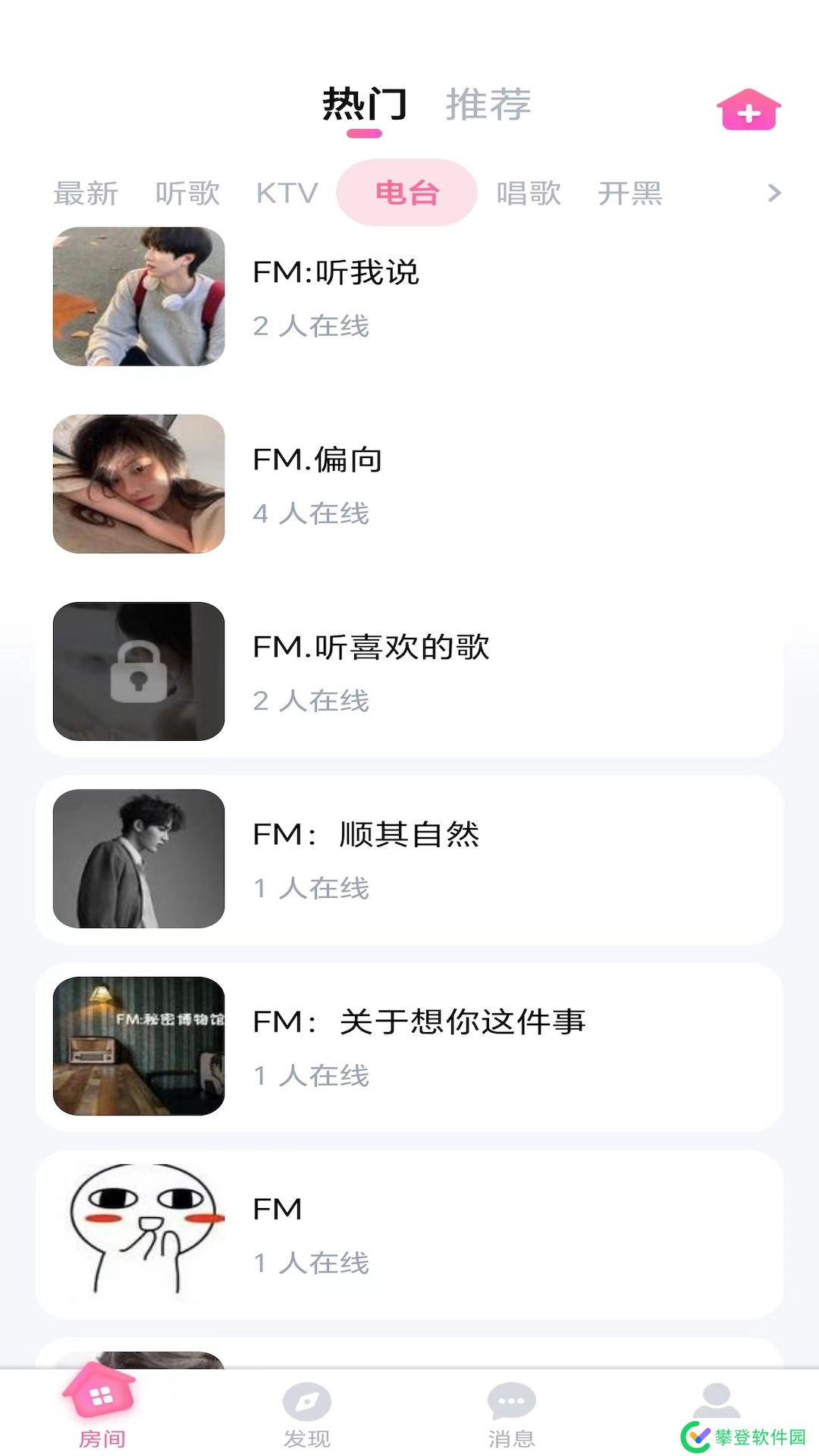Image resolution: width=819 pixels, height=1456 pixels.
Task: Open the profile tab with person icon
Action: point(716,1404)
